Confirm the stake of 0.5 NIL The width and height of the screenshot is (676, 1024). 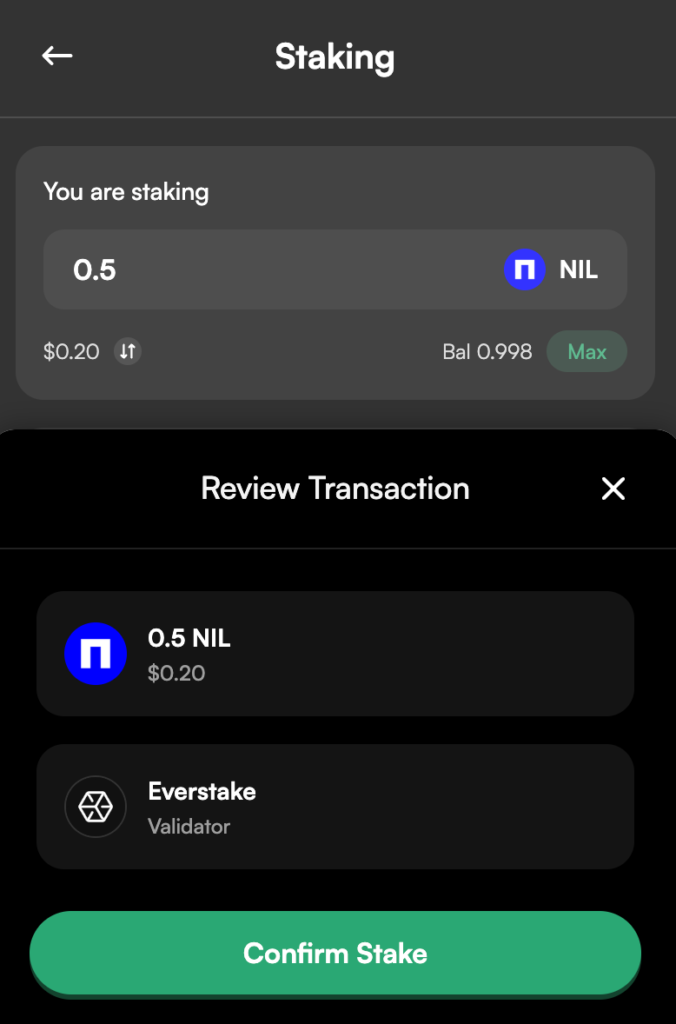(335, 953)
